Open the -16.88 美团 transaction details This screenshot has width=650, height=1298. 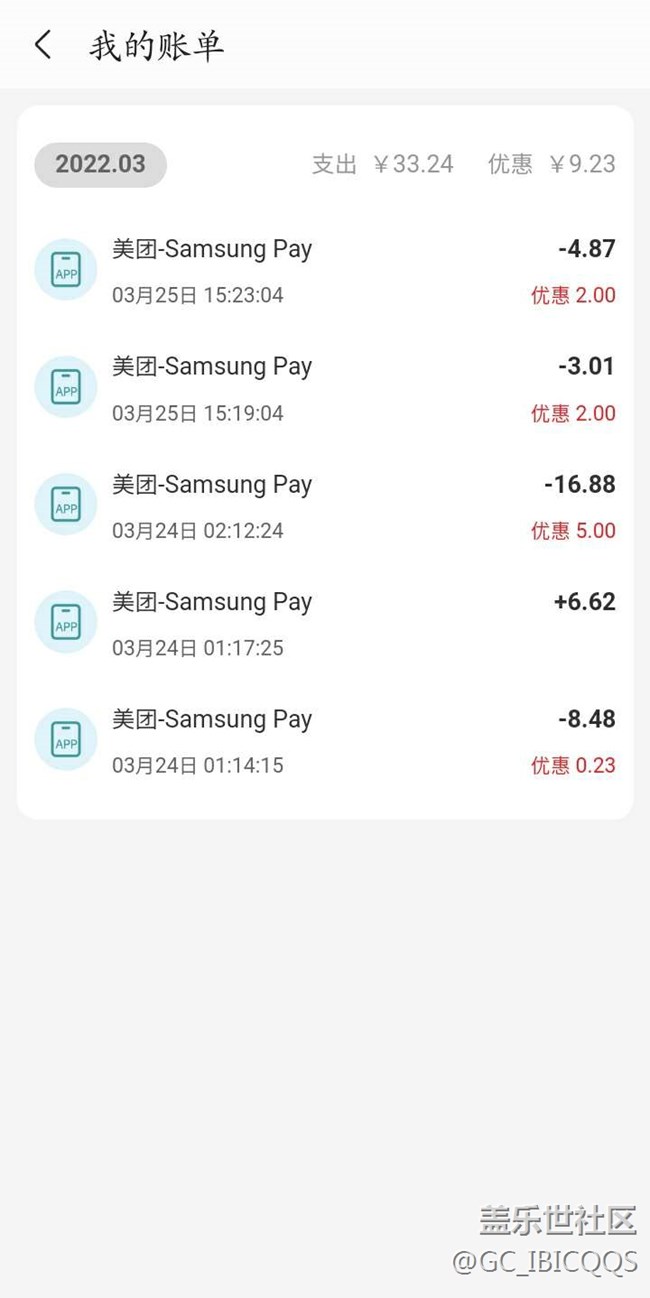pos(325,507)
